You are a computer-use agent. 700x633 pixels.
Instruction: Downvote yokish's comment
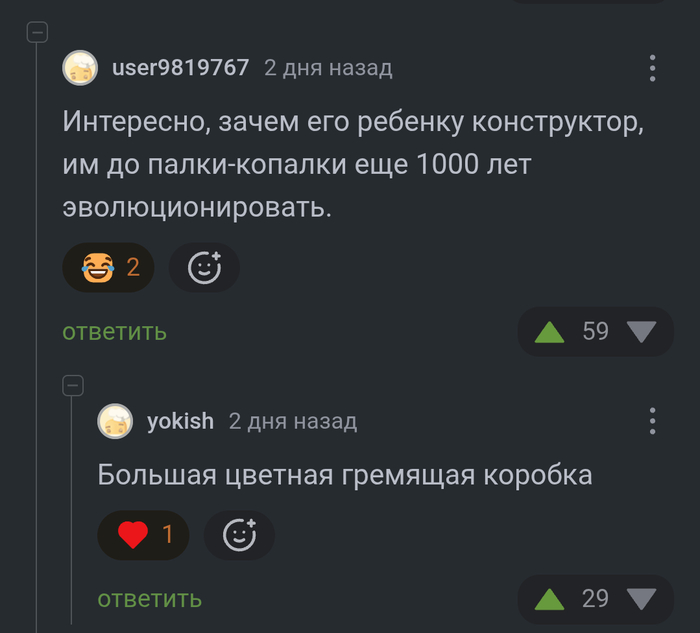pos(641,599)
